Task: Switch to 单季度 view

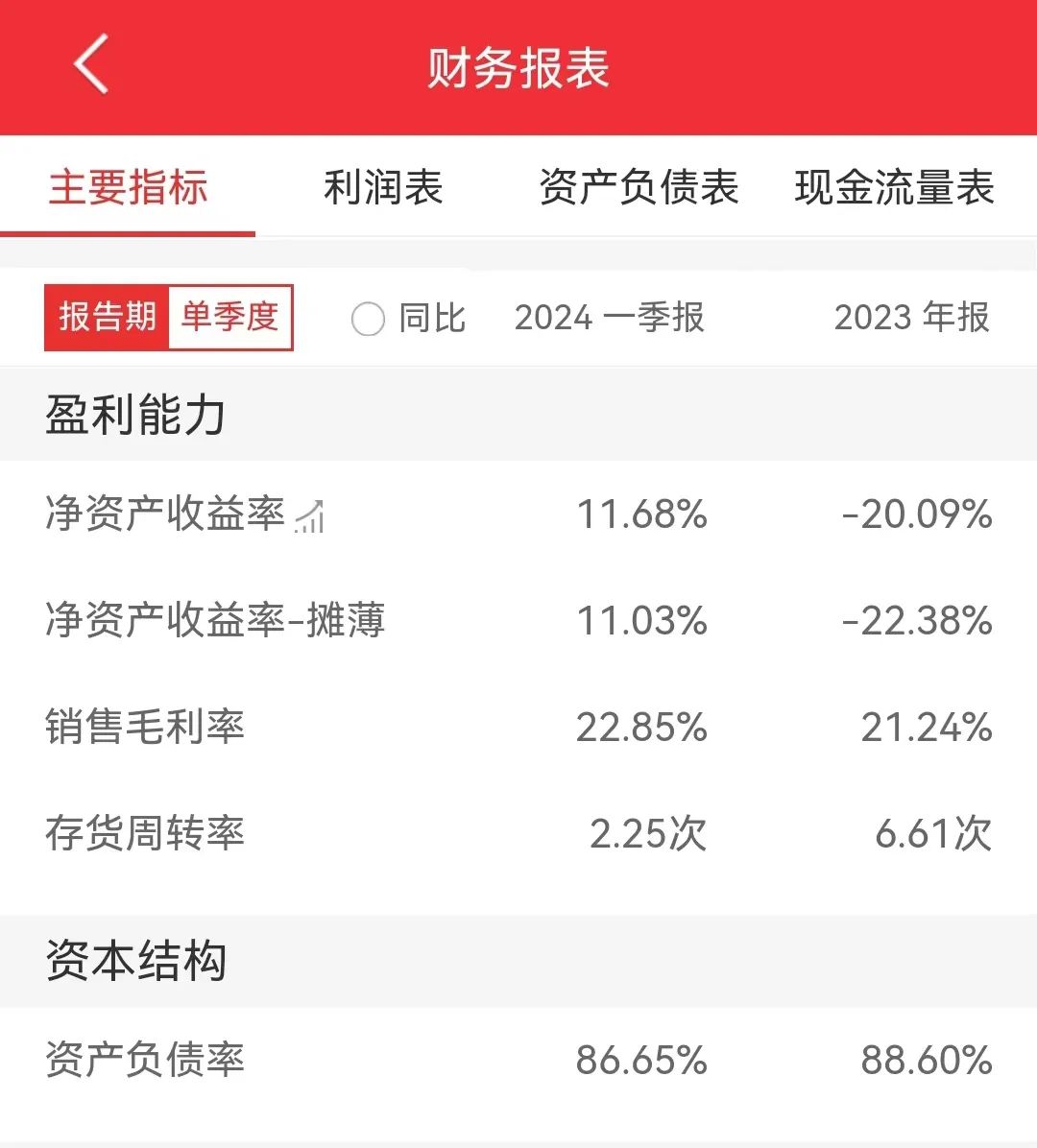Action: pyautogui.click(x=229, y=317)
